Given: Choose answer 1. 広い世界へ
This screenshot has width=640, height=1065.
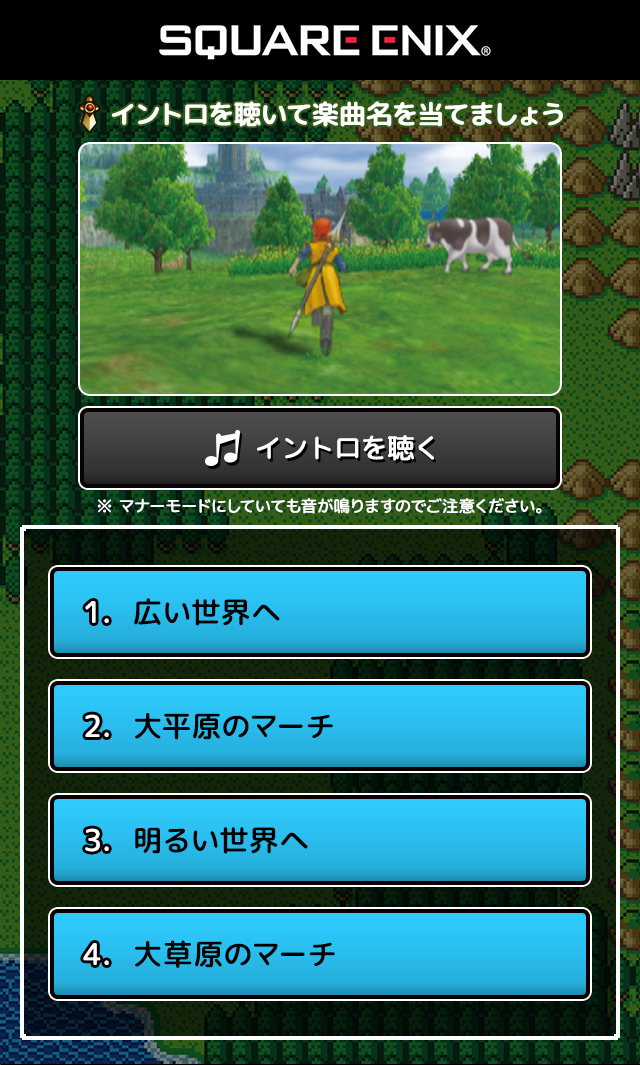Looking at the screenshot, I should (320, 612).
